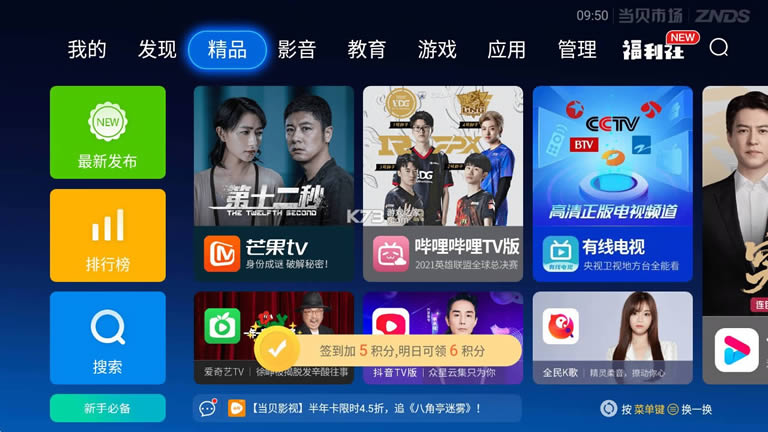Open the 哔哩哔哩TV版 app card
The width and height of the screenshot is (768, 432).
click(x=443, y=183)
